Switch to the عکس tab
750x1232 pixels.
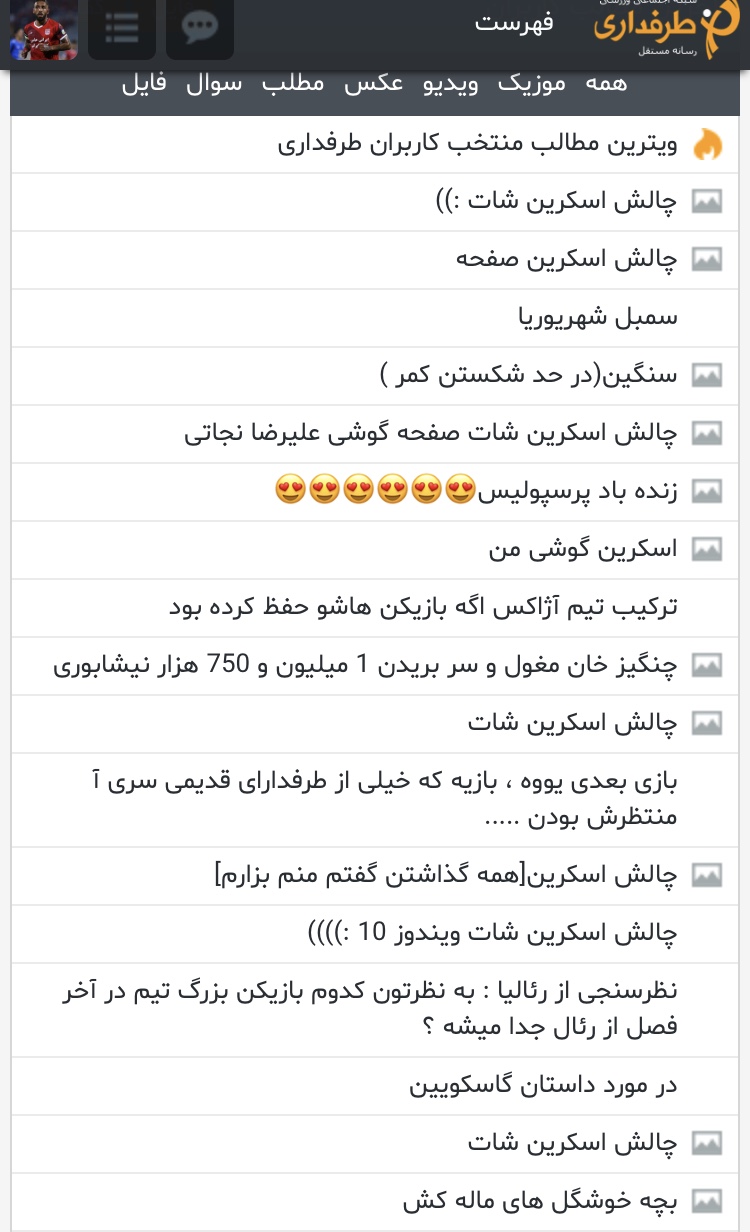pos(374,84)
